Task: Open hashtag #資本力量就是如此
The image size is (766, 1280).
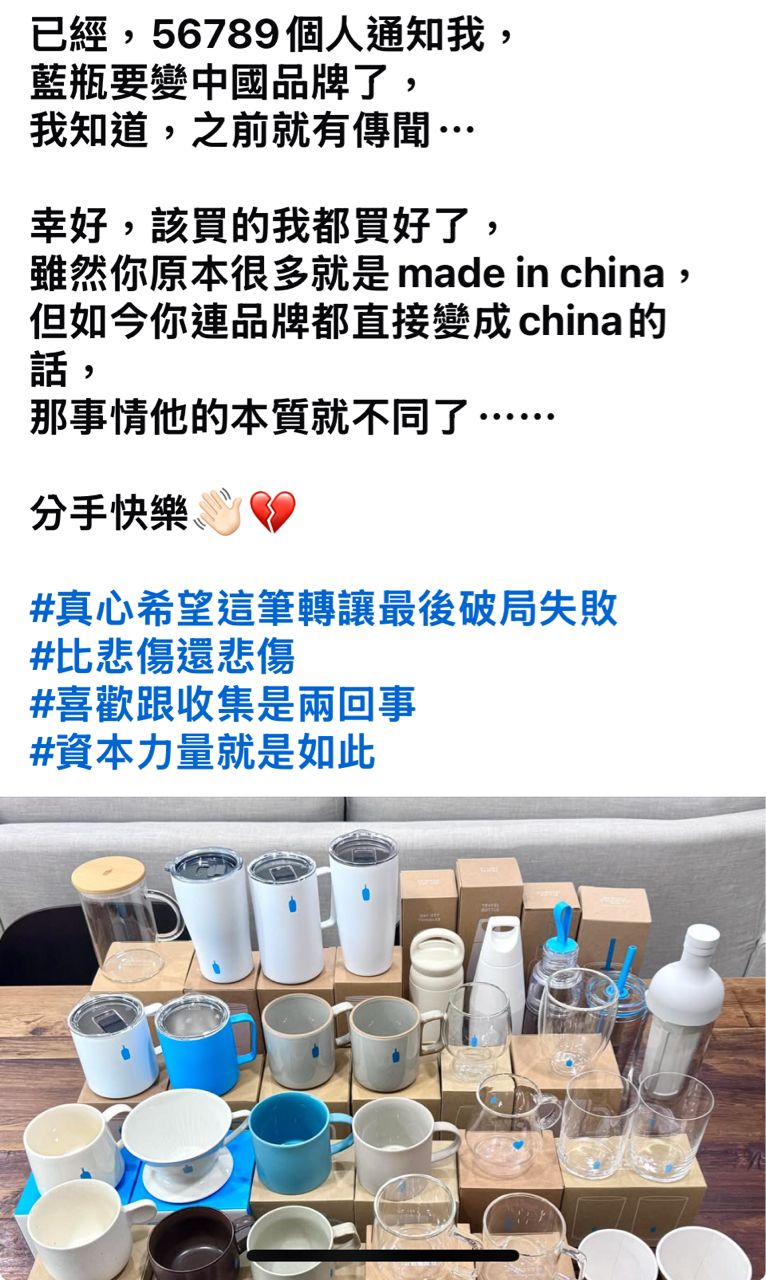Action: click(x=202, y=753)
